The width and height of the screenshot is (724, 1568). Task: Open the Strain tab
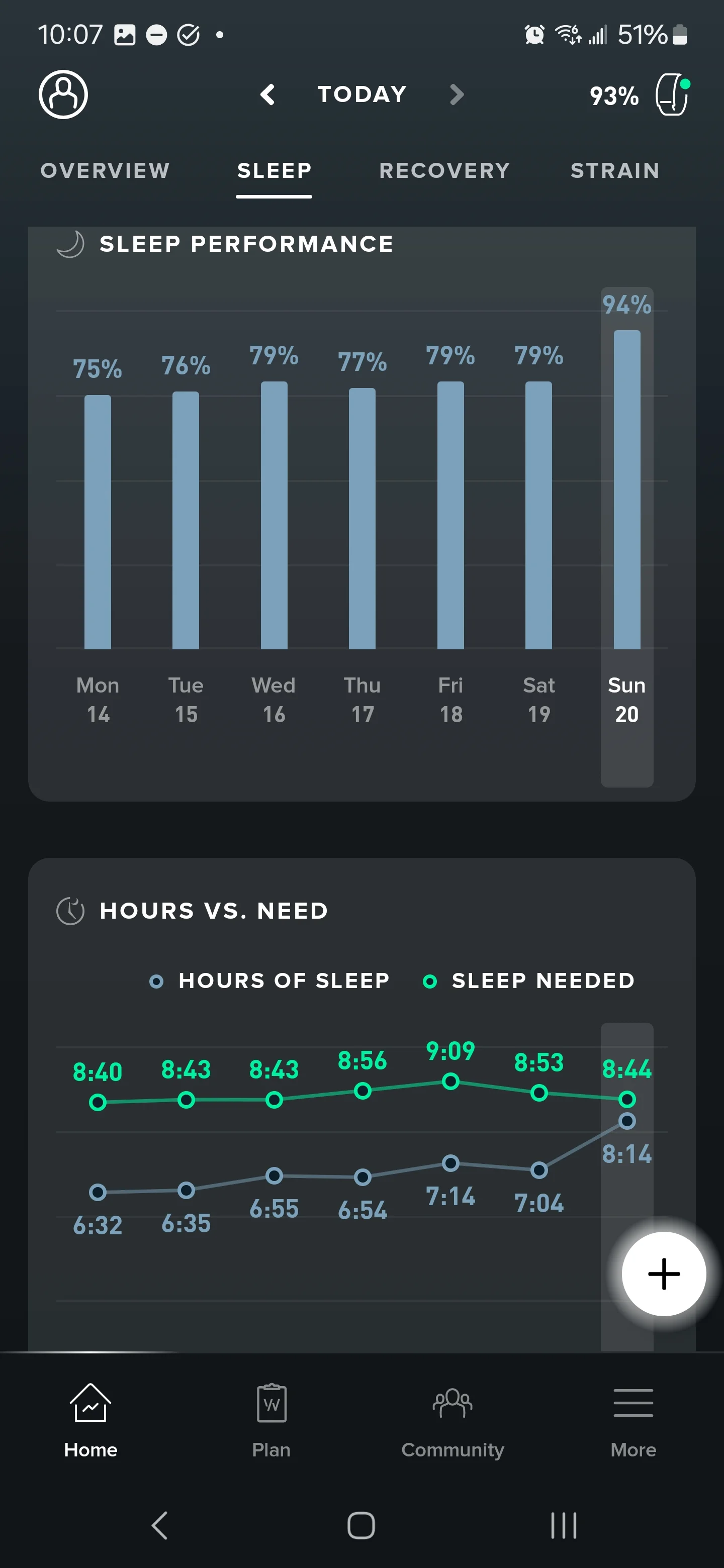(x=615, y=170)
